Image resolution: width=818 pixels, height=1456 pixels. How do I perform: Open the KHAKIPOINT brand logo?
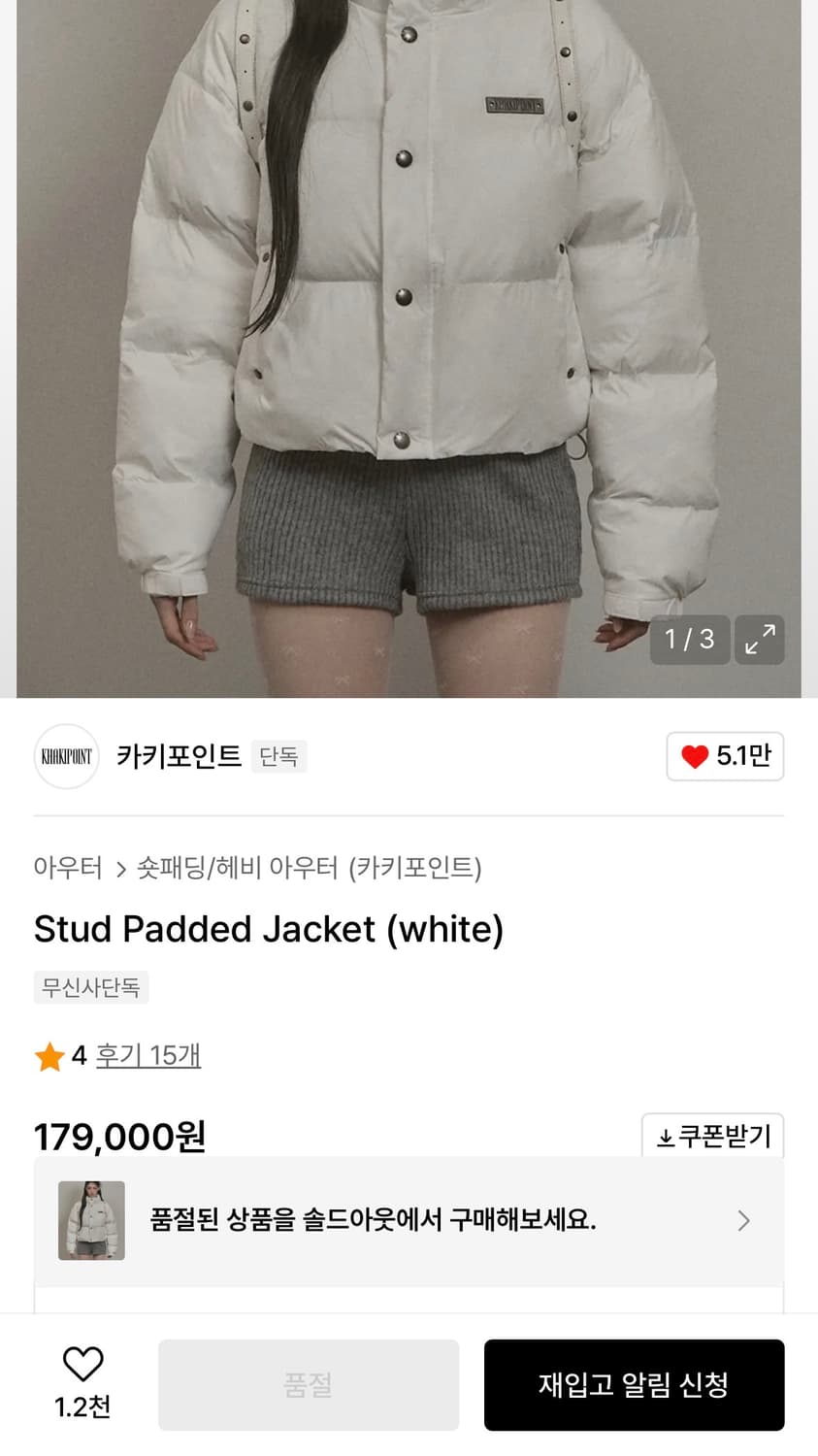tap(65, 756)
